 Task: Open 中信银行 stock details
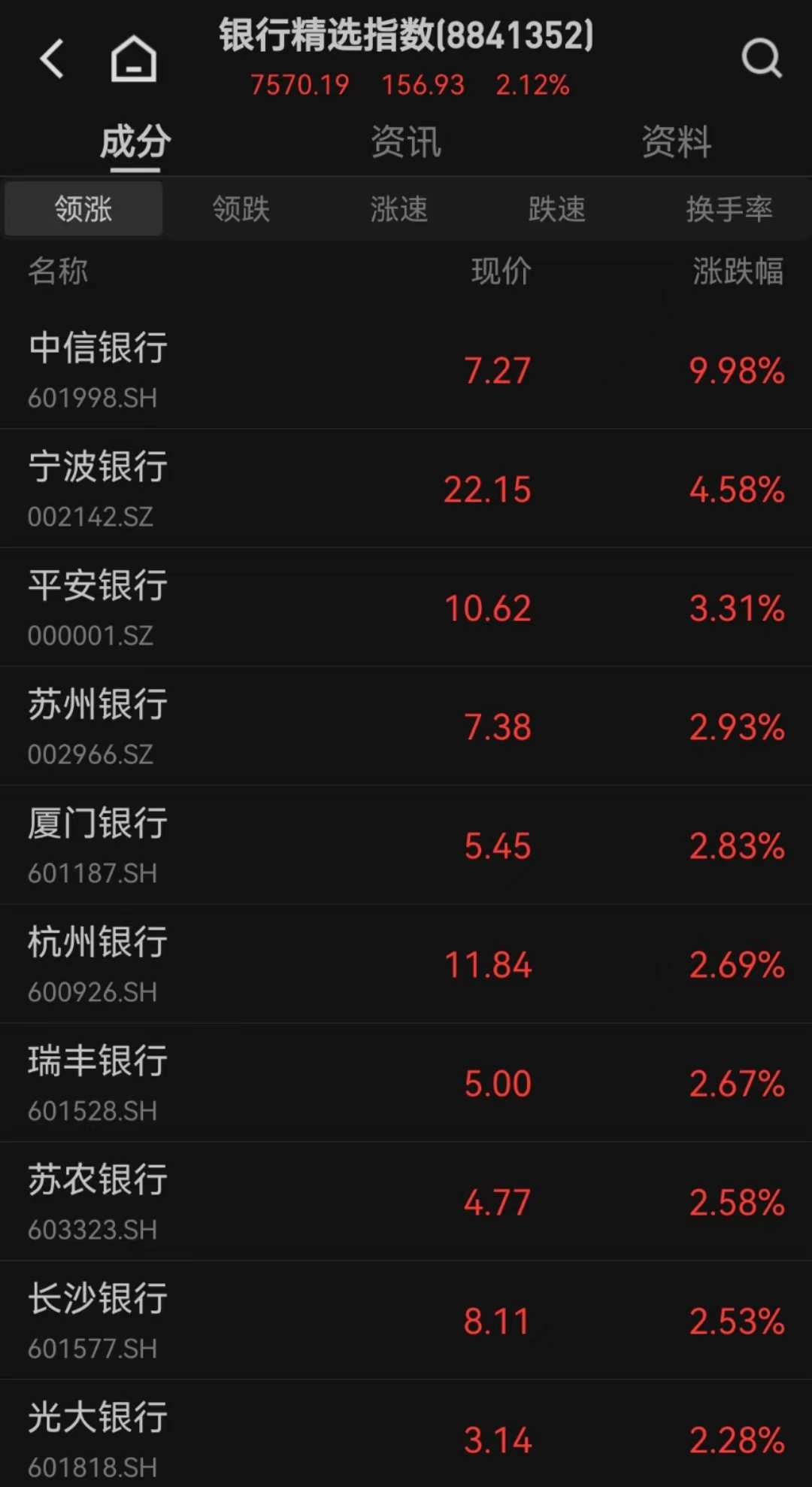coord(406,370)
